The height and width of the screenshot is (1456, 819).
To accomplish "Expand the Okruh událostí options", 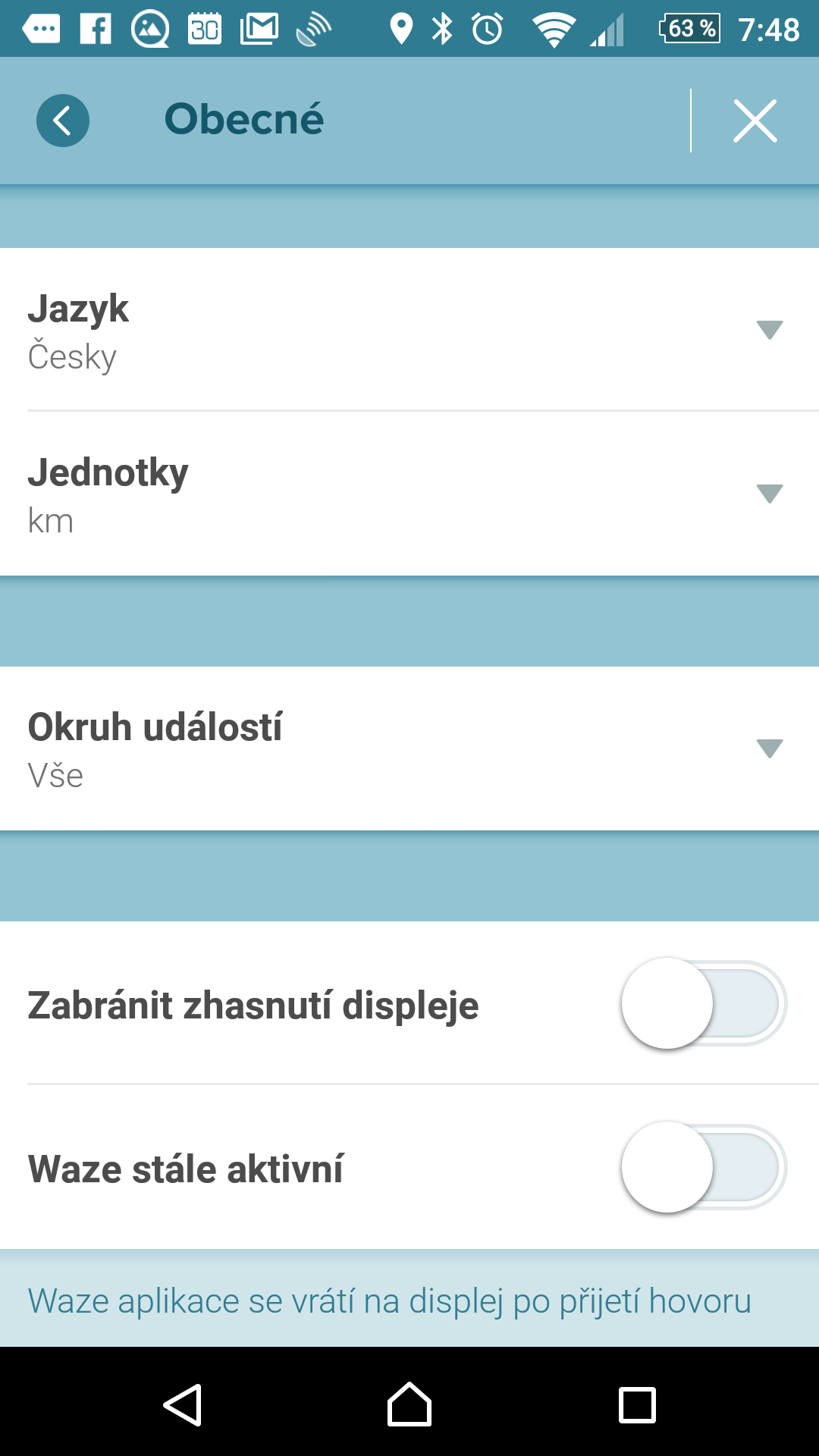I will point(409,748).
